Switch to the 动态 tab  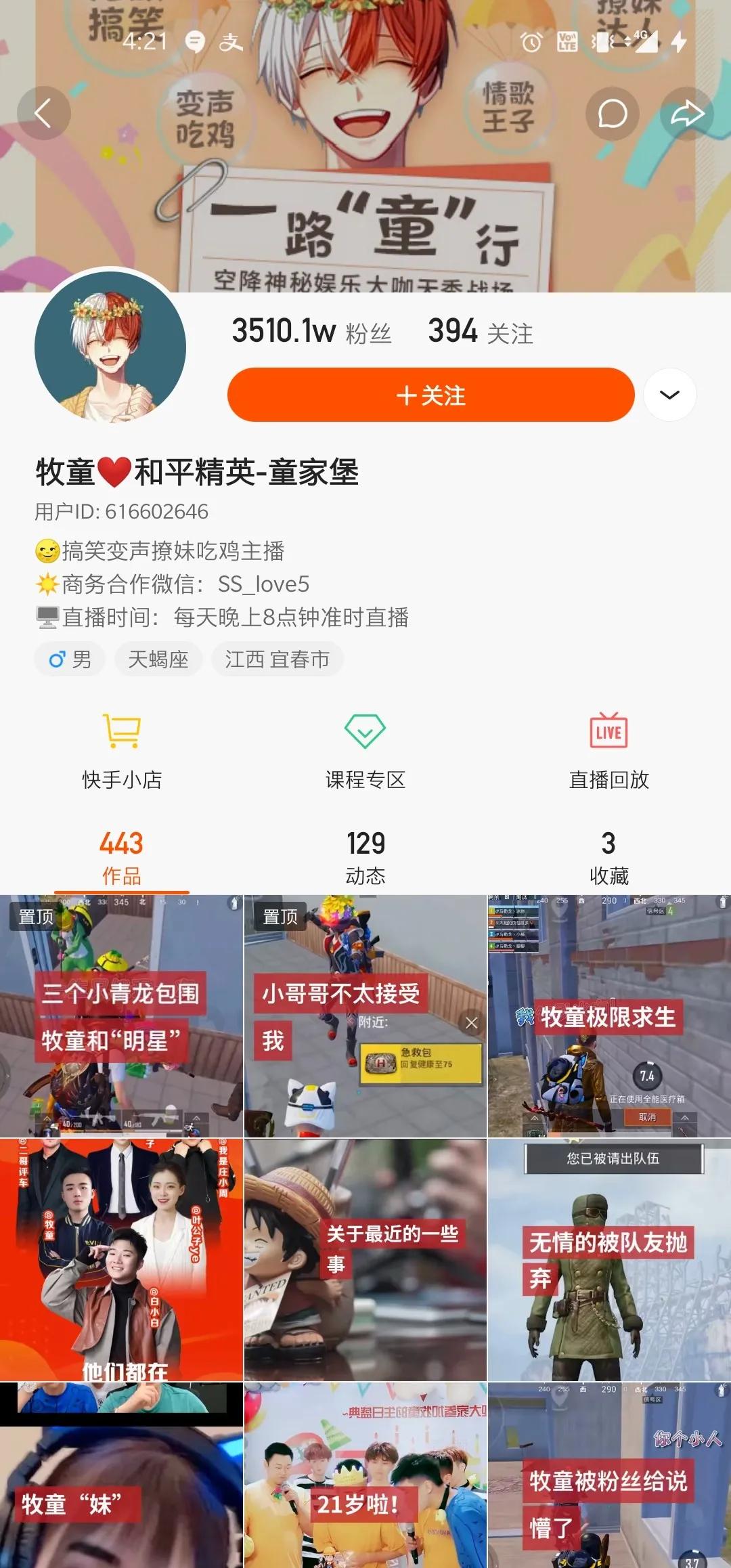365,854
